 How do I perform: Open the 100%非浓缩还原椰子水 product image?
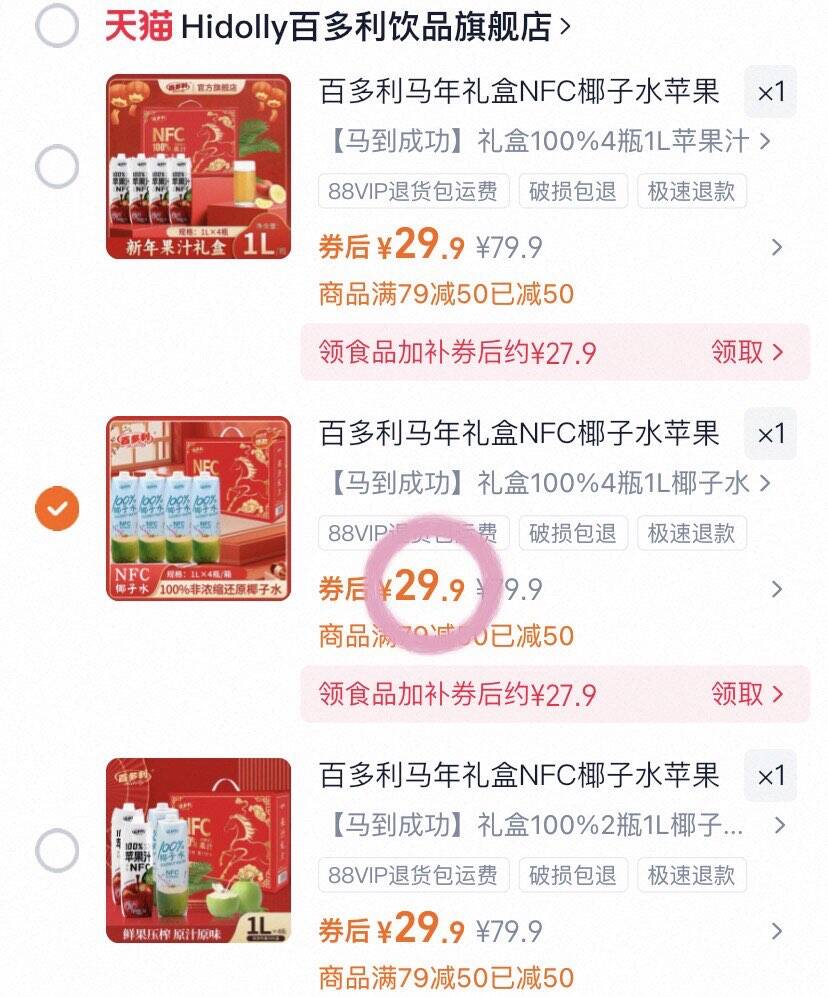(198, 509)
